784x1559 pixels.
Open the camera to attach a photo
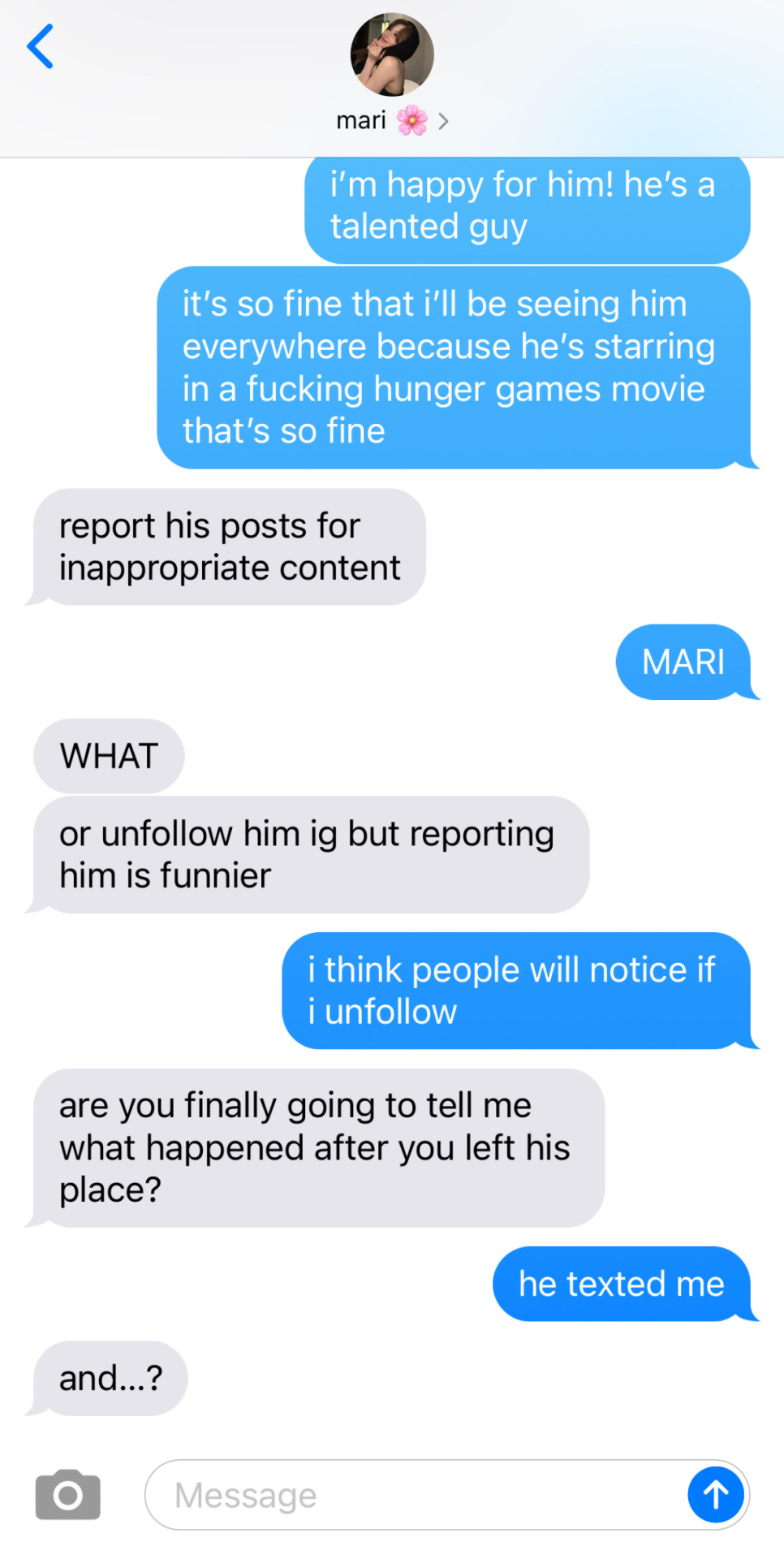(68, 1494)
